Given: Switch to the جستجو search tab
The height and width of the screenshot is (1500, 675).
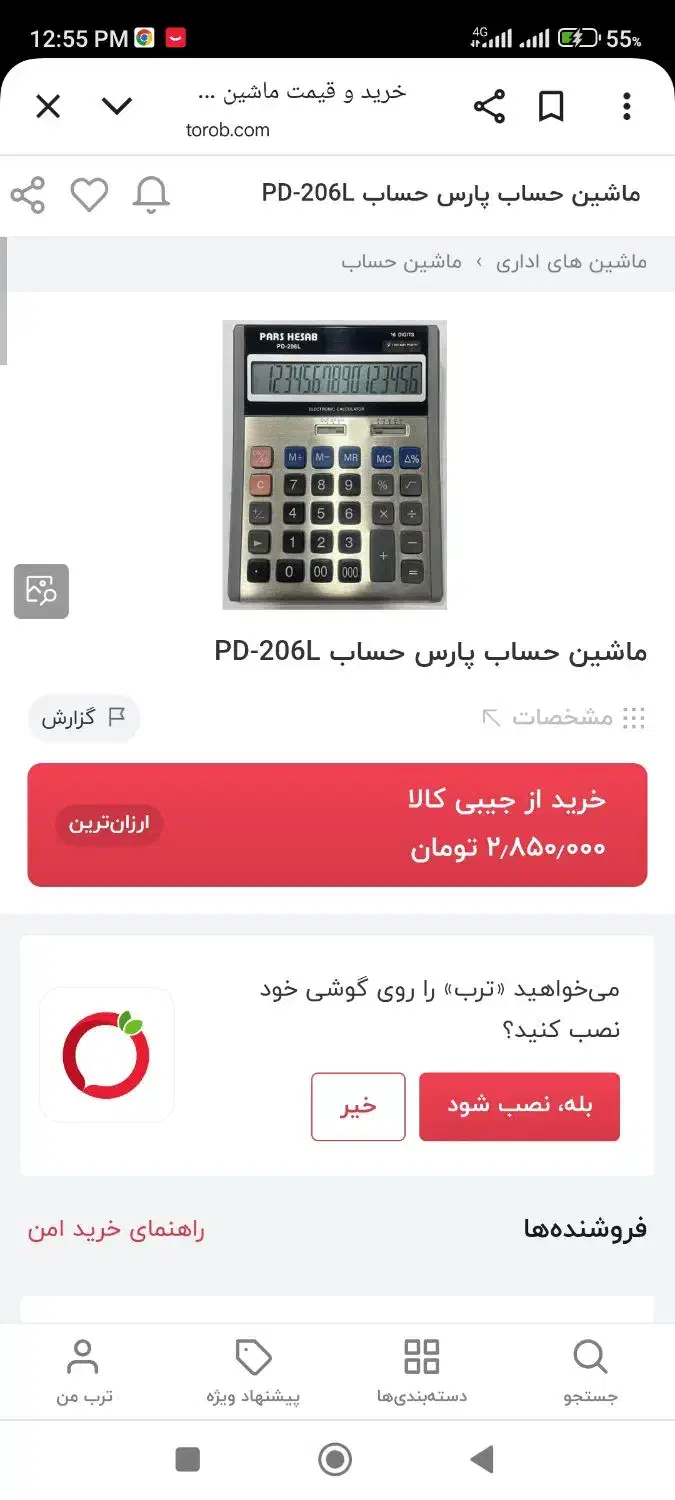Looking at the screenshot, I should coord(590,1372).
